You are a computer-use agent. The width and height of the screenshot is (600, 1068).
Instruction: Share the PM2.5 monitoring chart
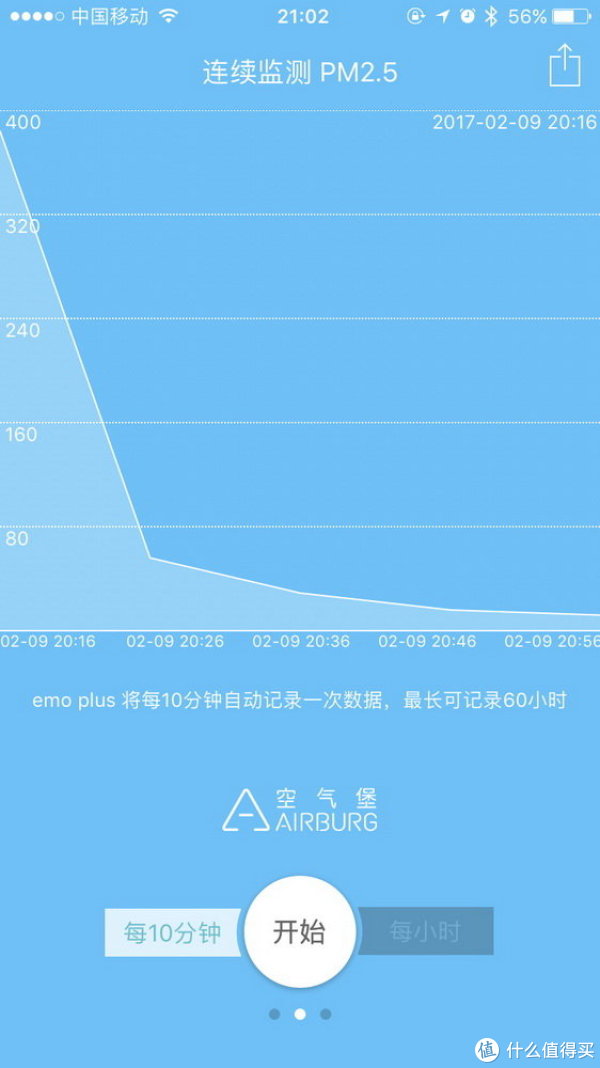(x=565, y=65)
